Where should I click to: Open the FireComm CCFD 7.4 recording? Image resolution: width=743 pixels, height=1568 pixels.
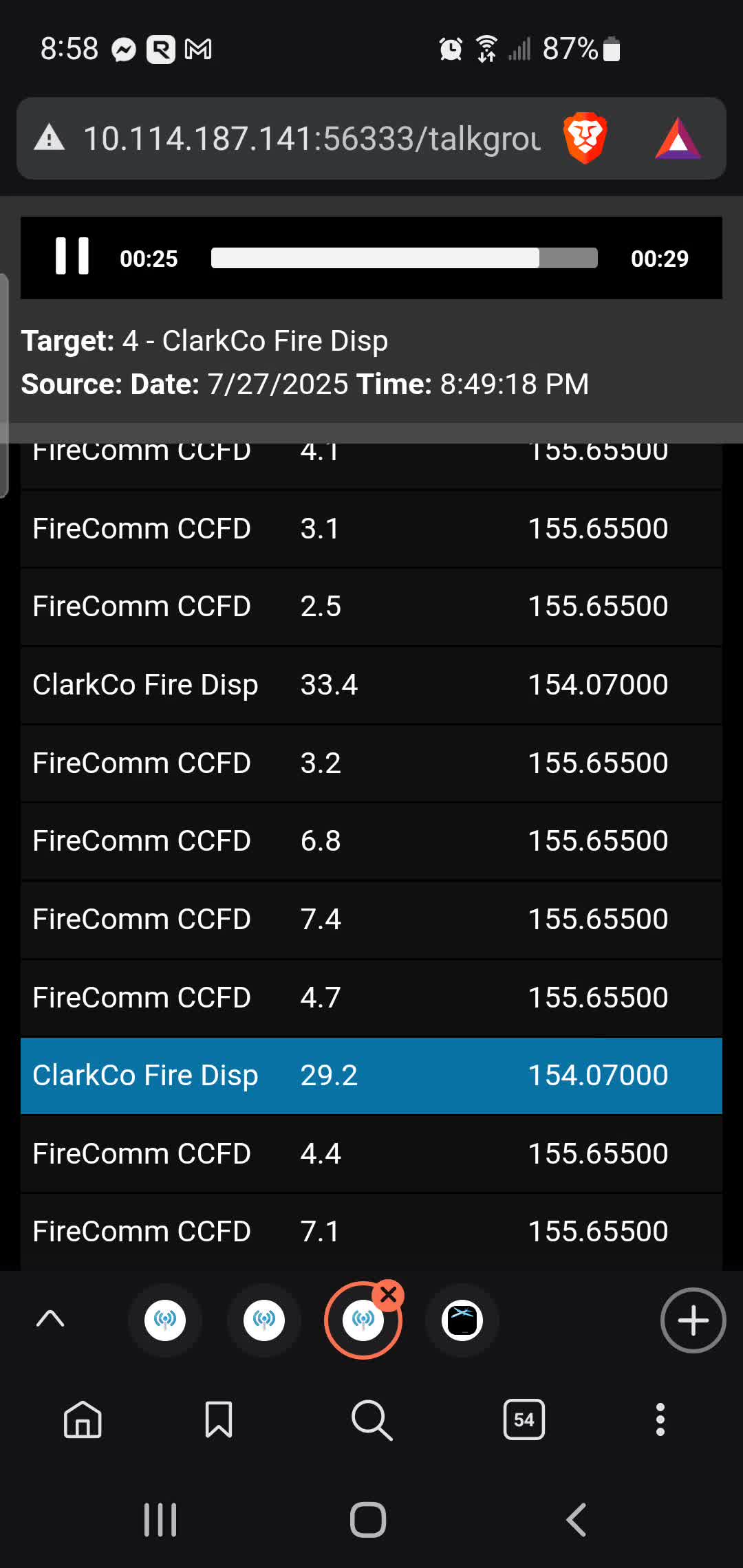371,919
